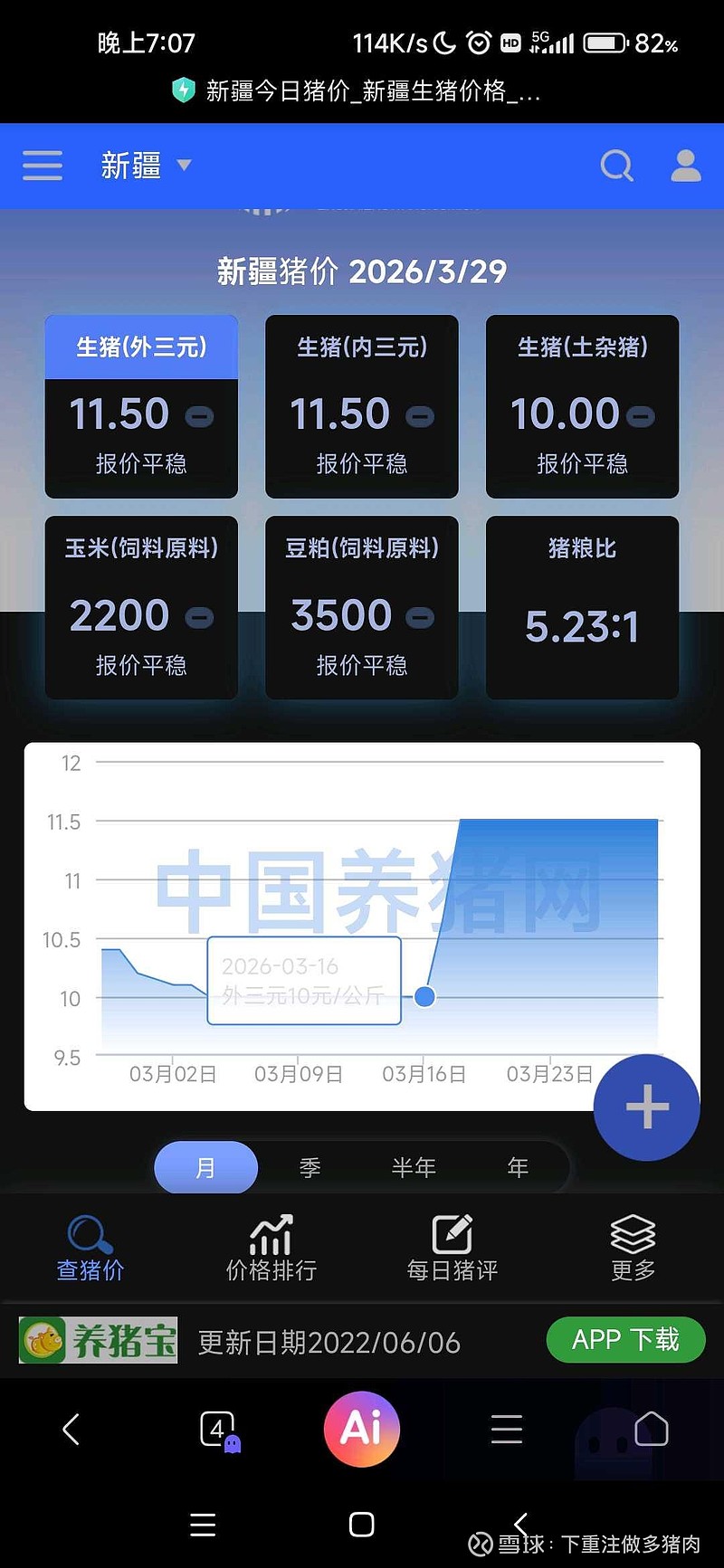Tap the floating plus button on the chart
Viewport: 724px width, 1568px height.
click(x=646, y=1106)
